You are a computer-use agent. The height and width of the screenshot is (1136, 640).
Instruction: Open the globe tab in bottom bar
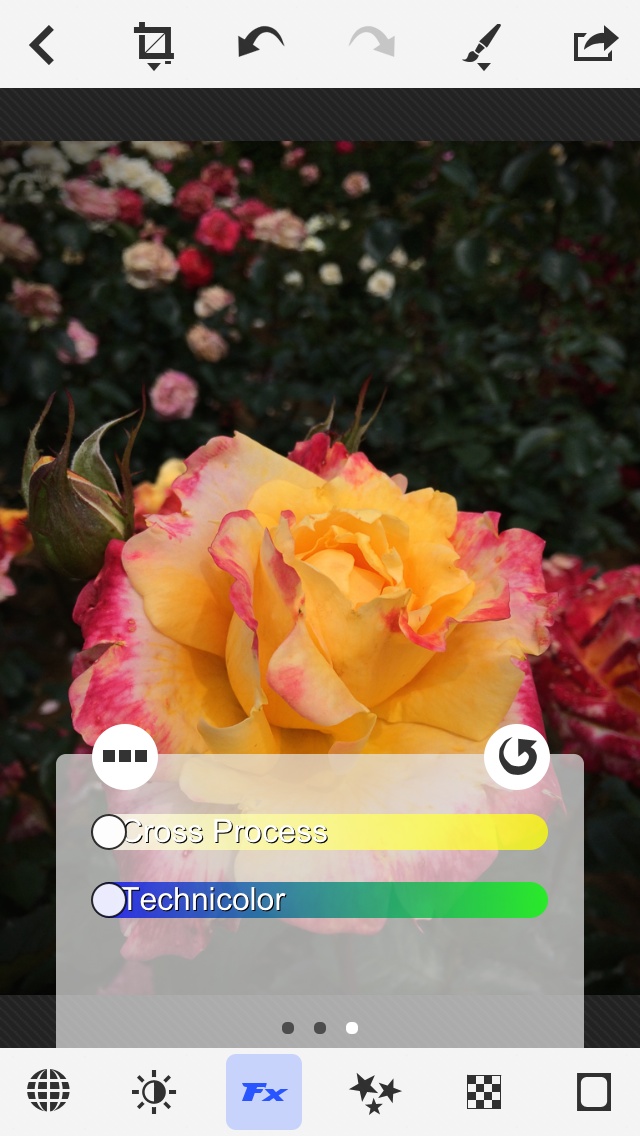[48, 1091]
